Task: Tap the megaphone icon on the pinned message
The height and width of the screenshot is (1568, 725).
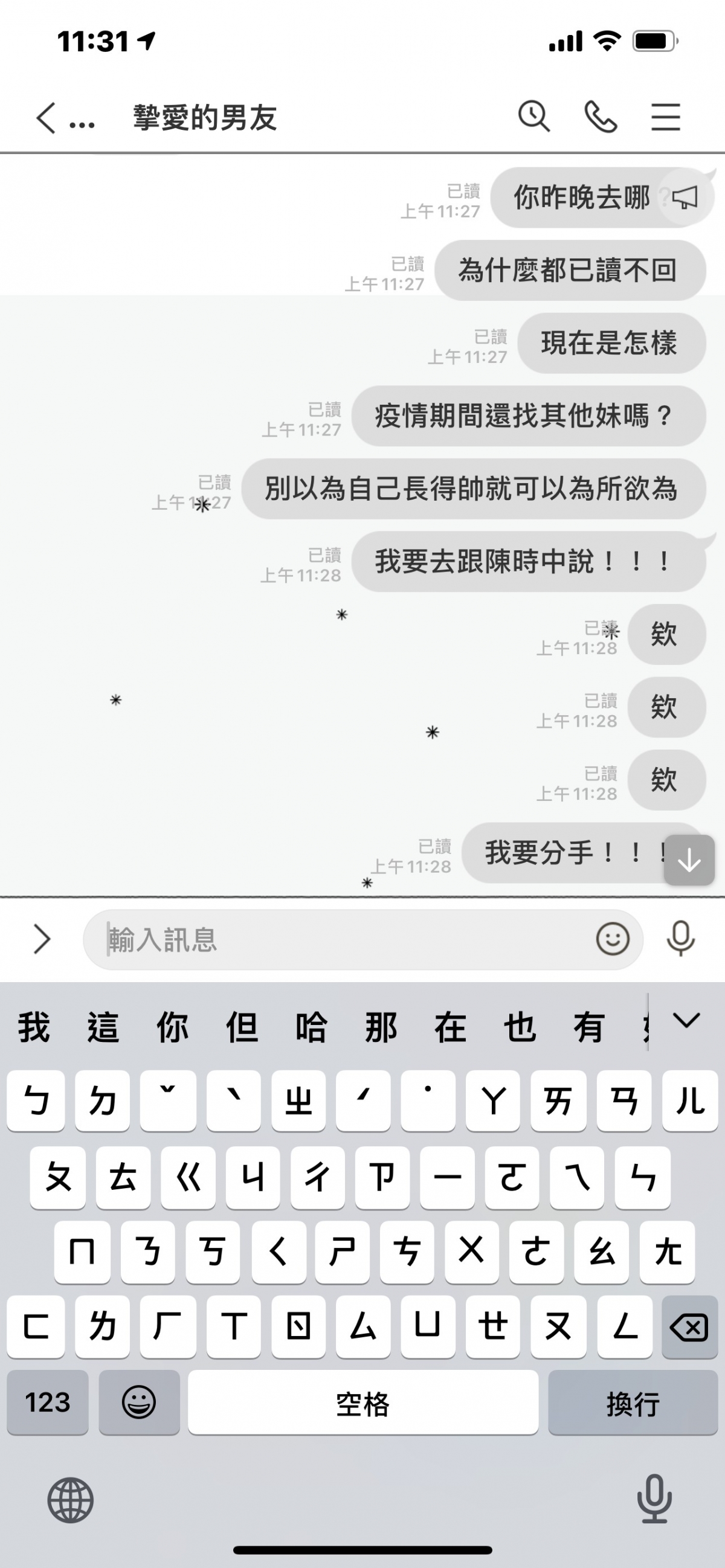Action: pos(687,198)
